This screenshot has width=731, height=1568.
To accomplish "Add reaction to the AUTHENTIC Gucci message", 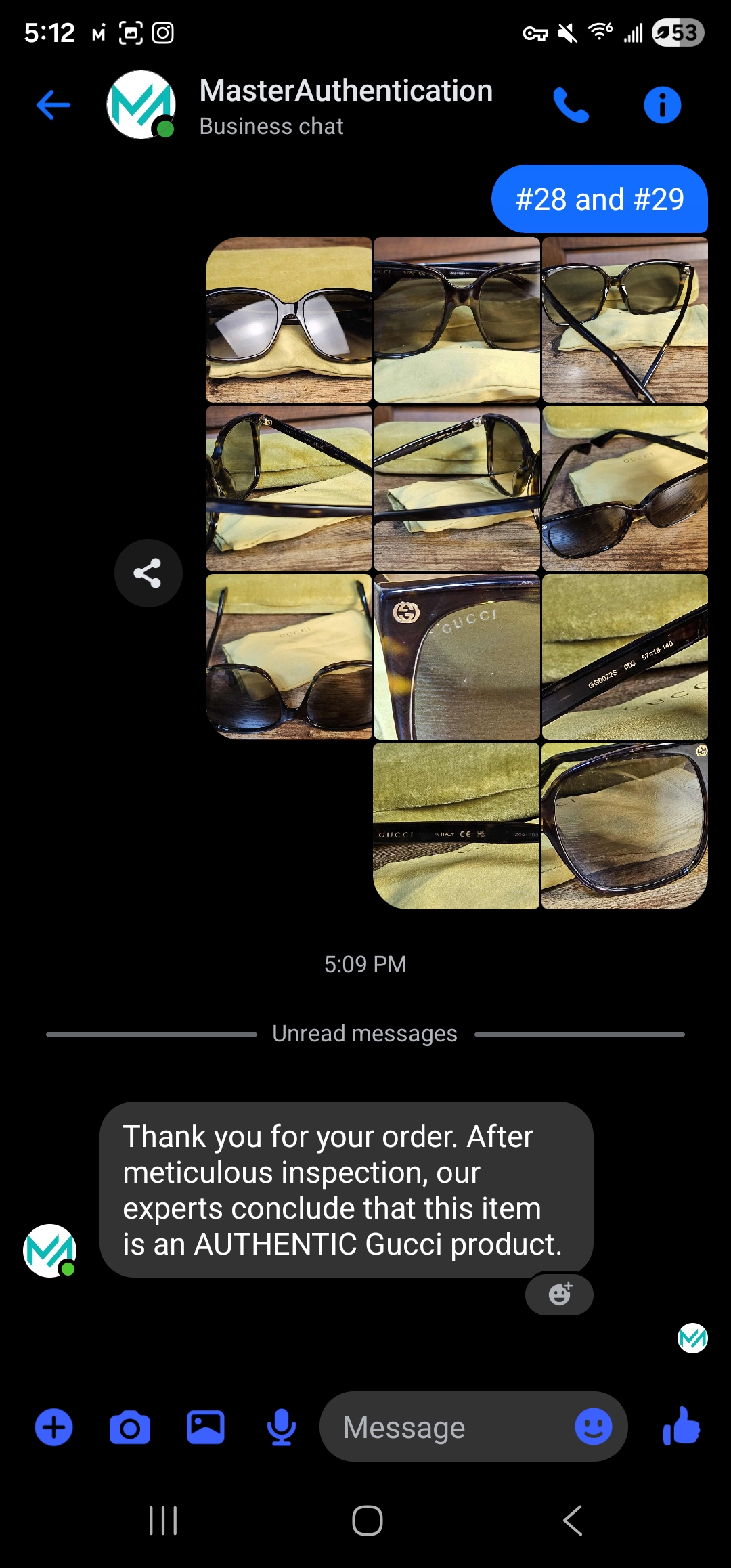I will click(x=559, y=1294).
